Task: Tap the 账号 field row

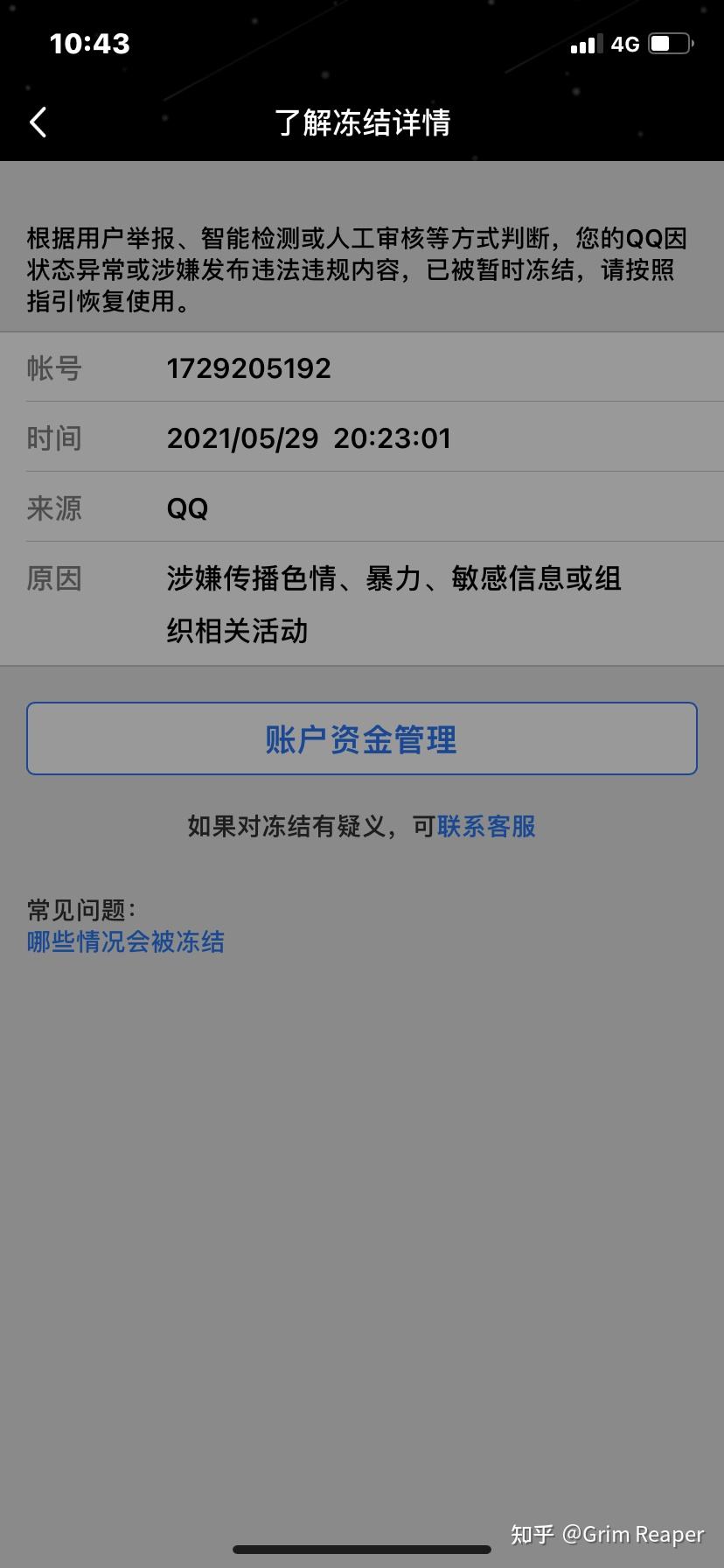Action: pos(362,367)
